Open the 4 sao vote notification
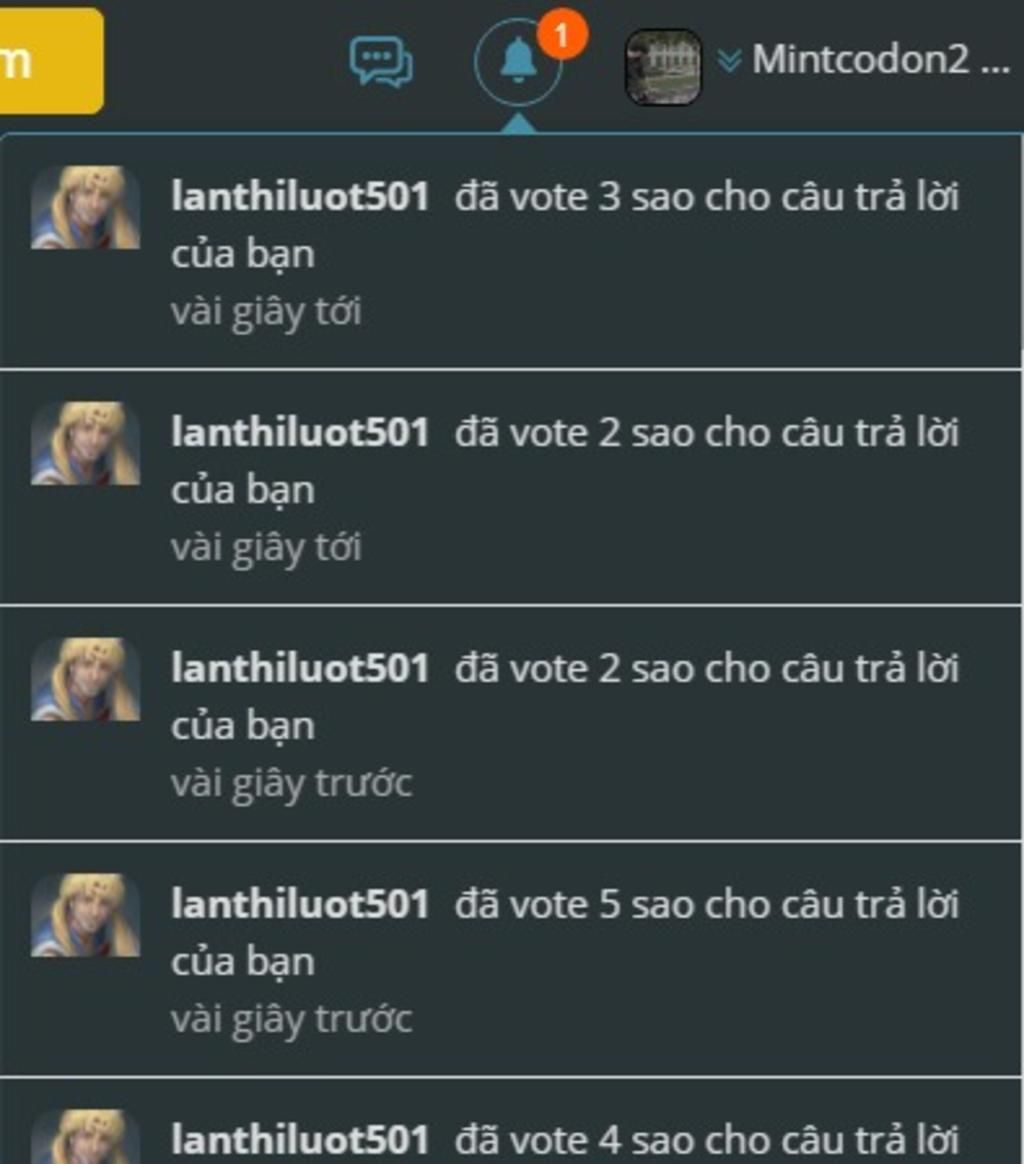 pyautogui.click(x=564, y=1138)
